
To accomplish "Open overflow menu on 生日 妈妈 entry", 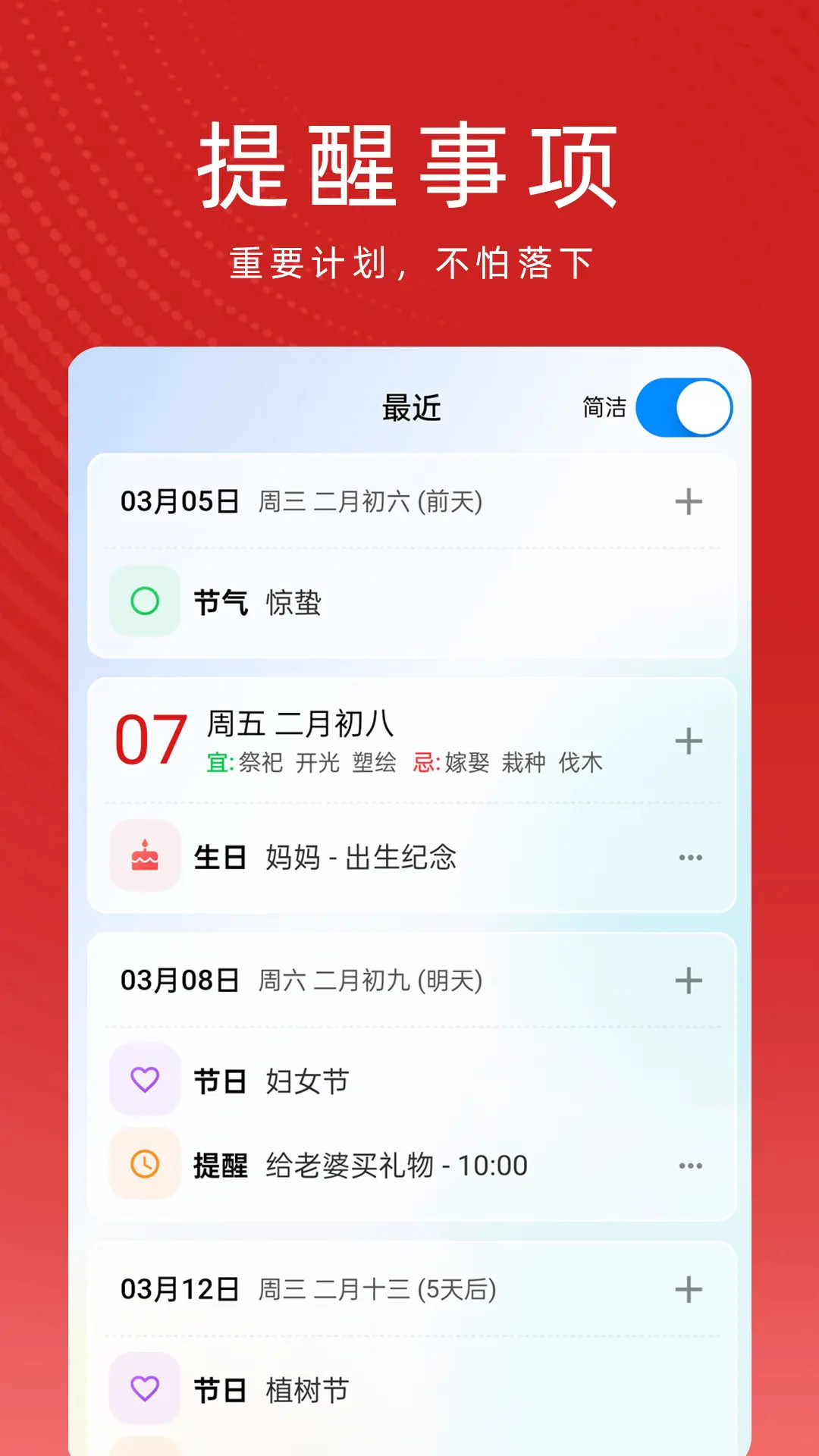I will 689,857.
